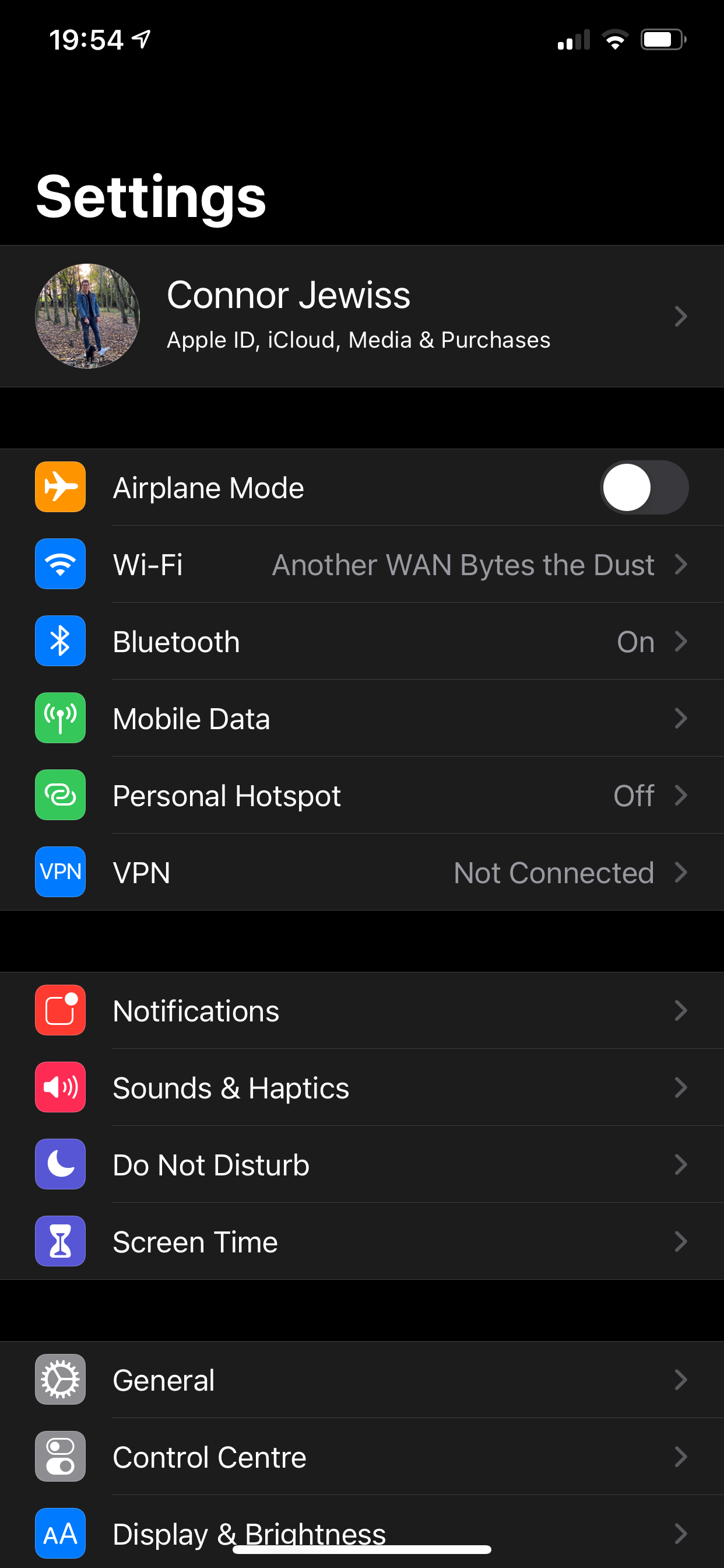Select the Bluetooth icon
The height and width of the screenshot is (1568, 724).
pos(60,641)
